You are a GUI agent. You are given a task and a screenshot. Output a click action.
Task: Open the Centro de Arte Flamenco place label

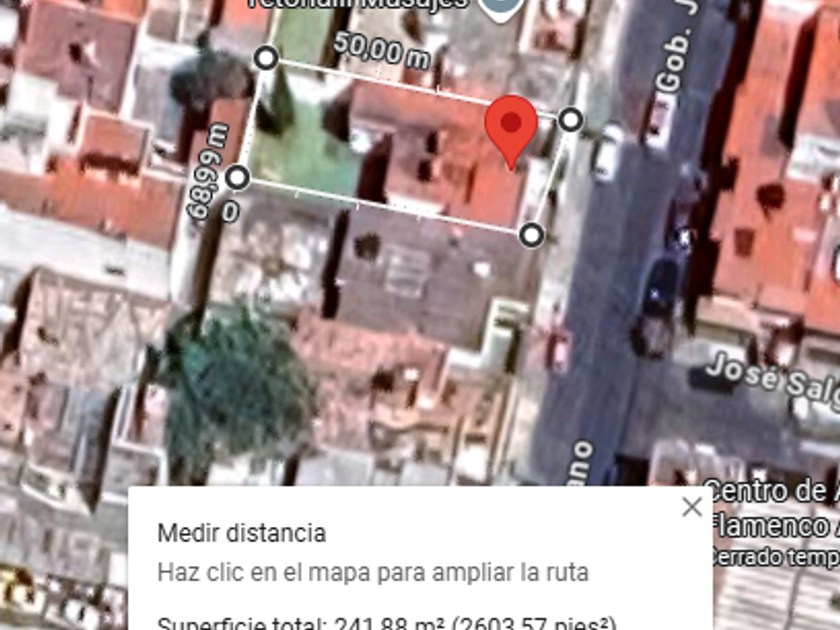[770, 508]
